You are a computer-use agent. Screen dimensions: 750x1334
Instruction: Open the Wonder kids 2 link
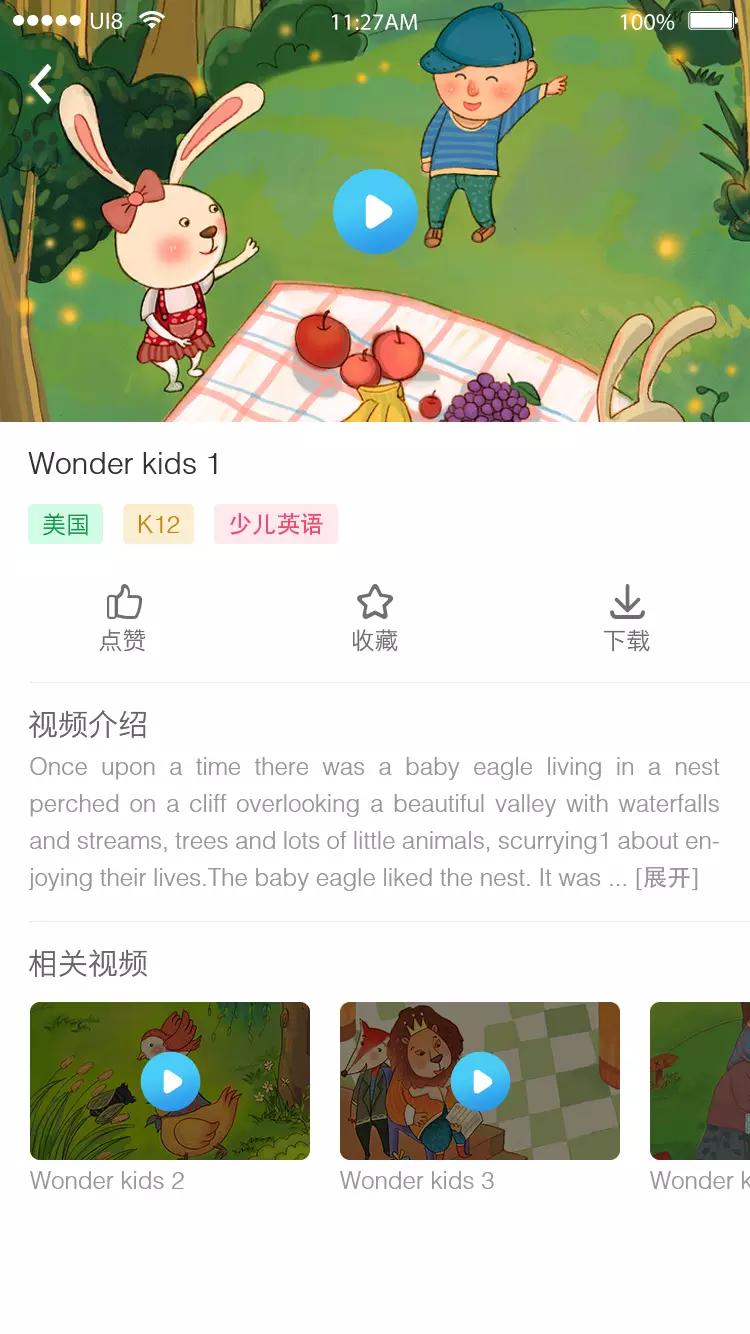[106, 1181]
